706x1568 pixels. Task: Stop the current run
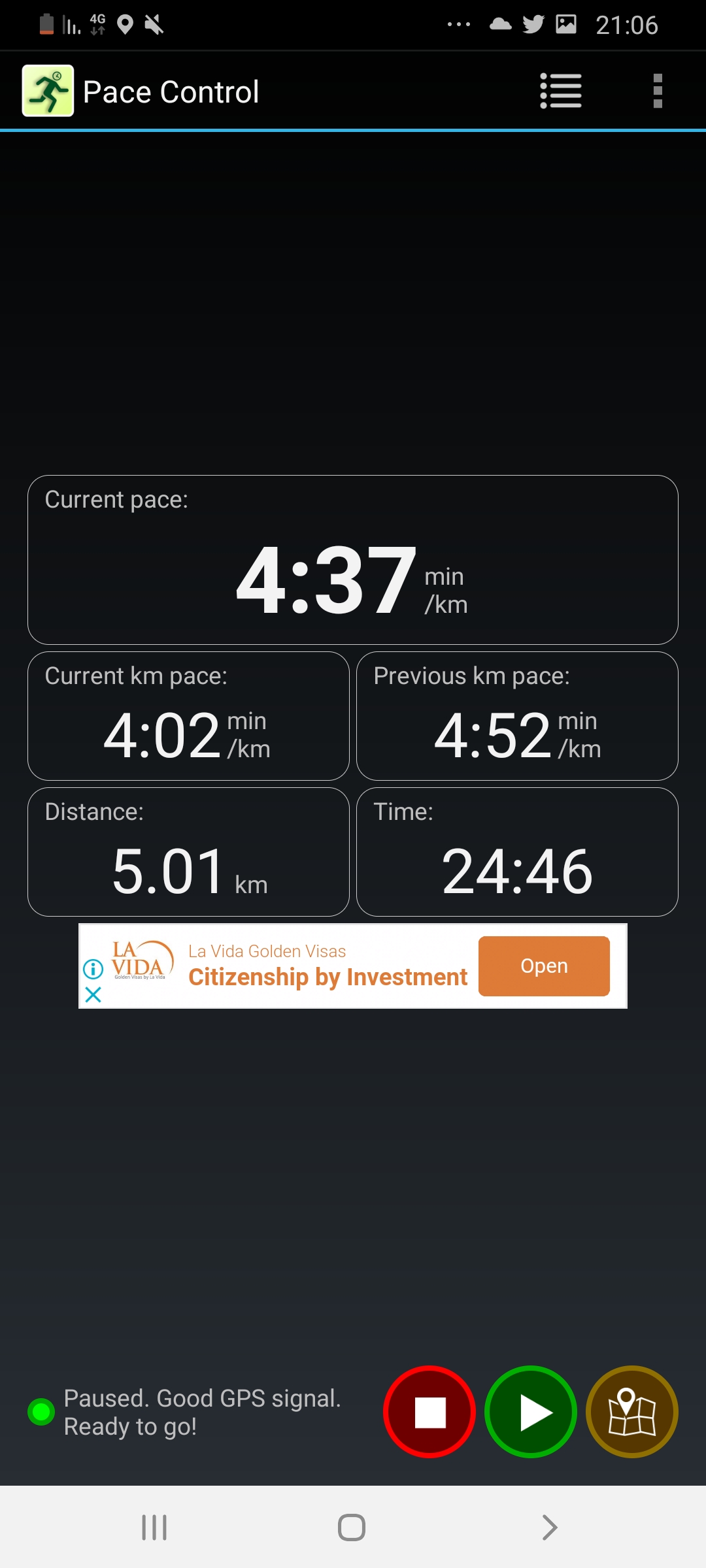[x=429, y=1412]
